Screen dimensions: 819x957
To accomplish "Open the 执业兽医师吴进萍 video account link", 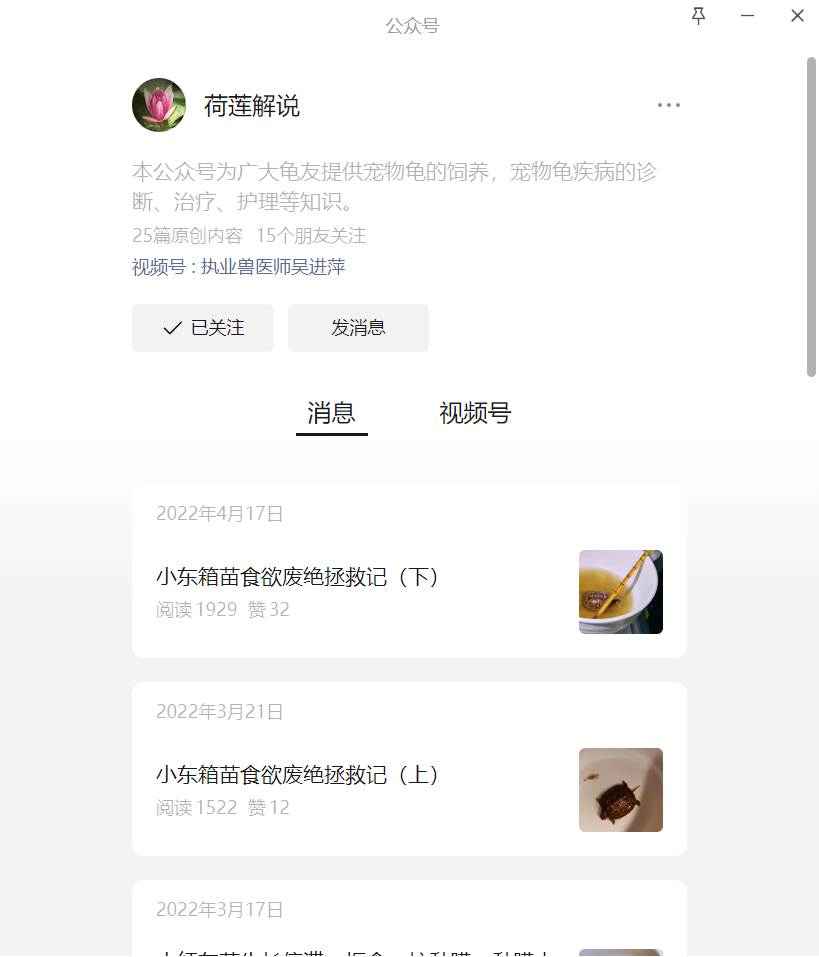I will coord(273,267).
